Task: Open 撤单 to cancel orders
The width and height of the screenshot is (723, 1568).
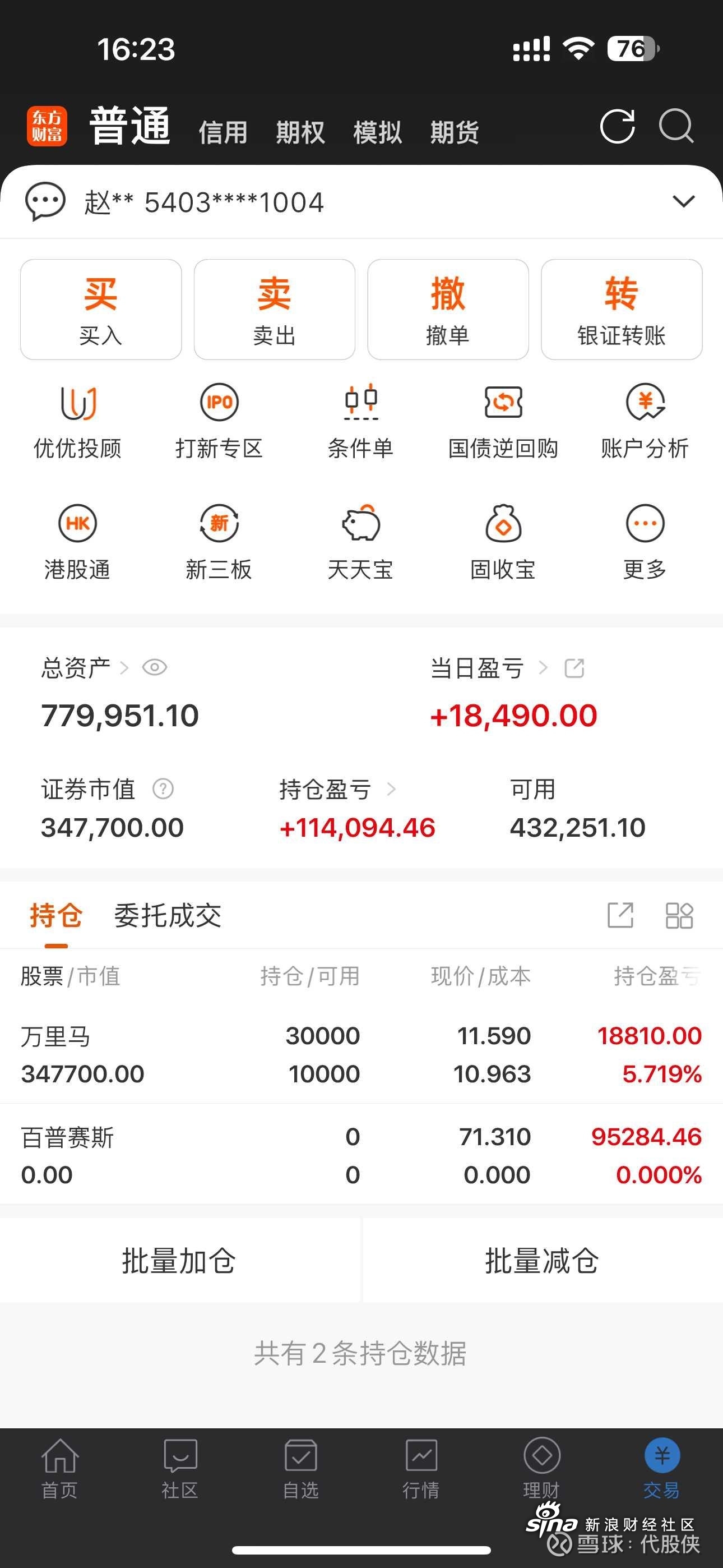Action: pos(448,309)
